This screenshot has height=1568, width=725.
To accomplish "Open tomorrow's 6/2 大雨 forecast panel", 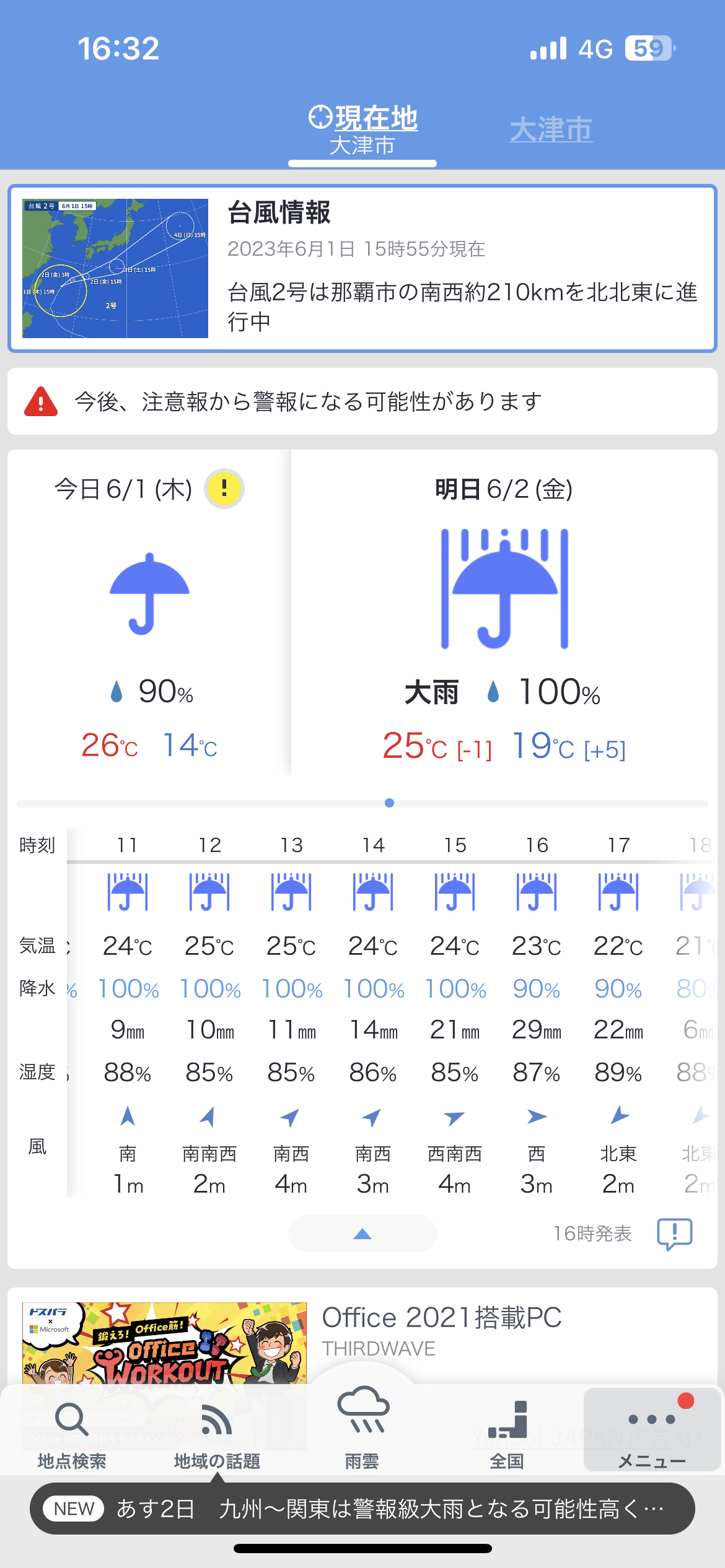I will point(503,619).
